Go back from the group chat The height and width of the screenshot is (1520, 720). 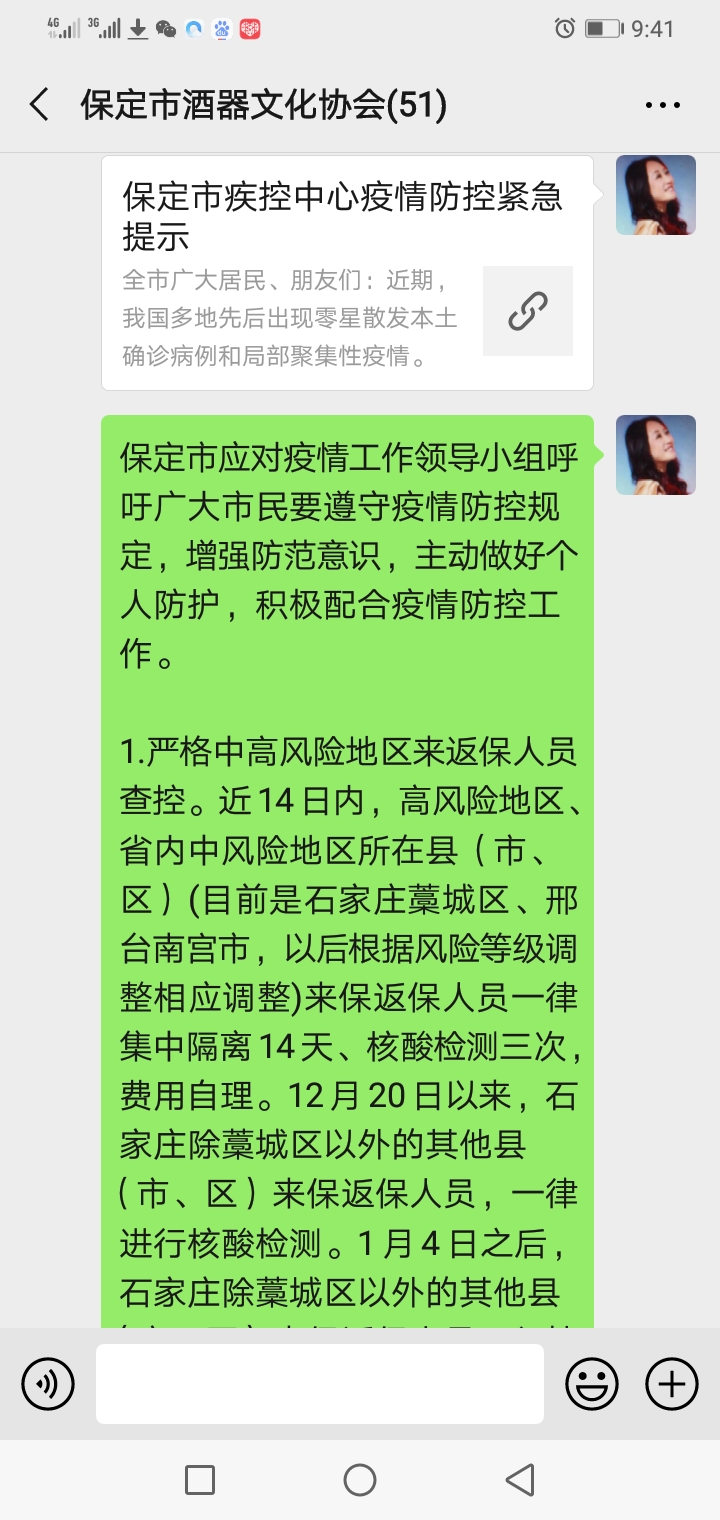[40, 105]
